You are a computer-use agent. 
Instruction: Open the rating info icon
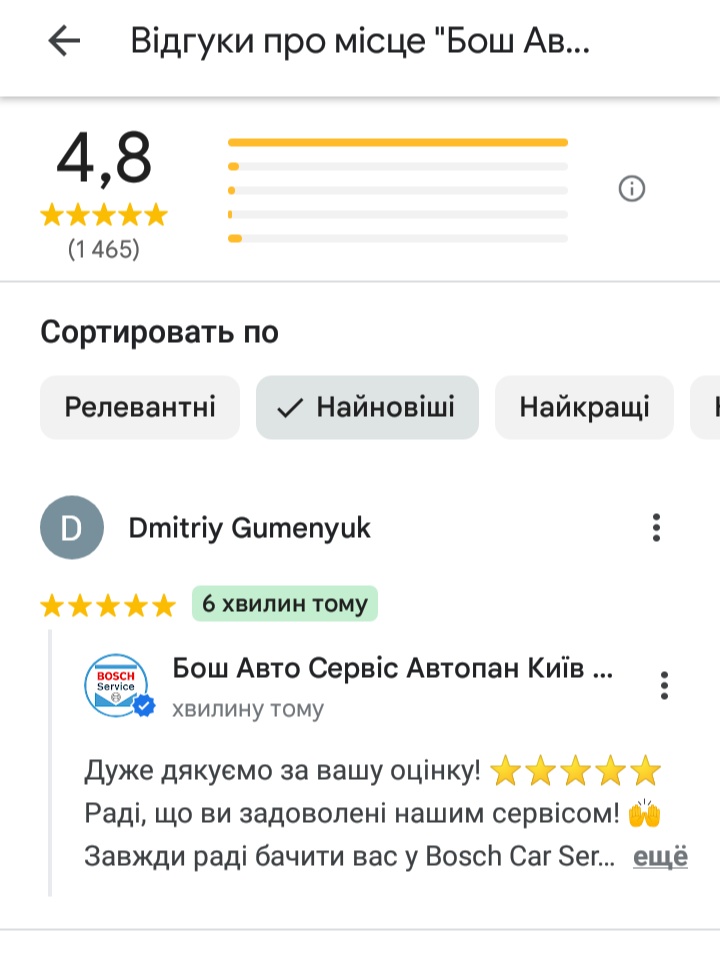[x=632, y=188]
